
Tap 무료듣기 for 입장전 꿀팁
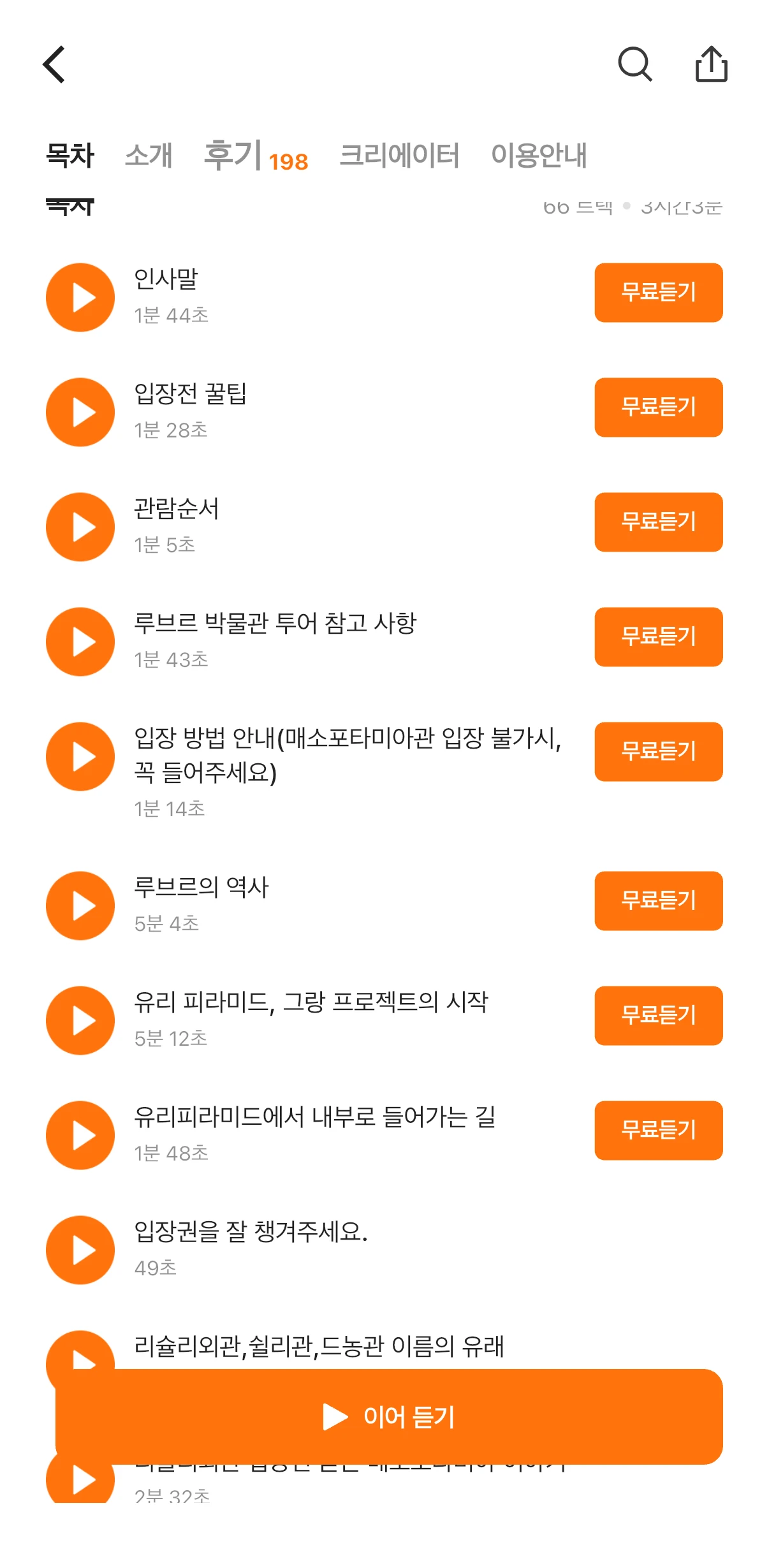tap(658, 407)
